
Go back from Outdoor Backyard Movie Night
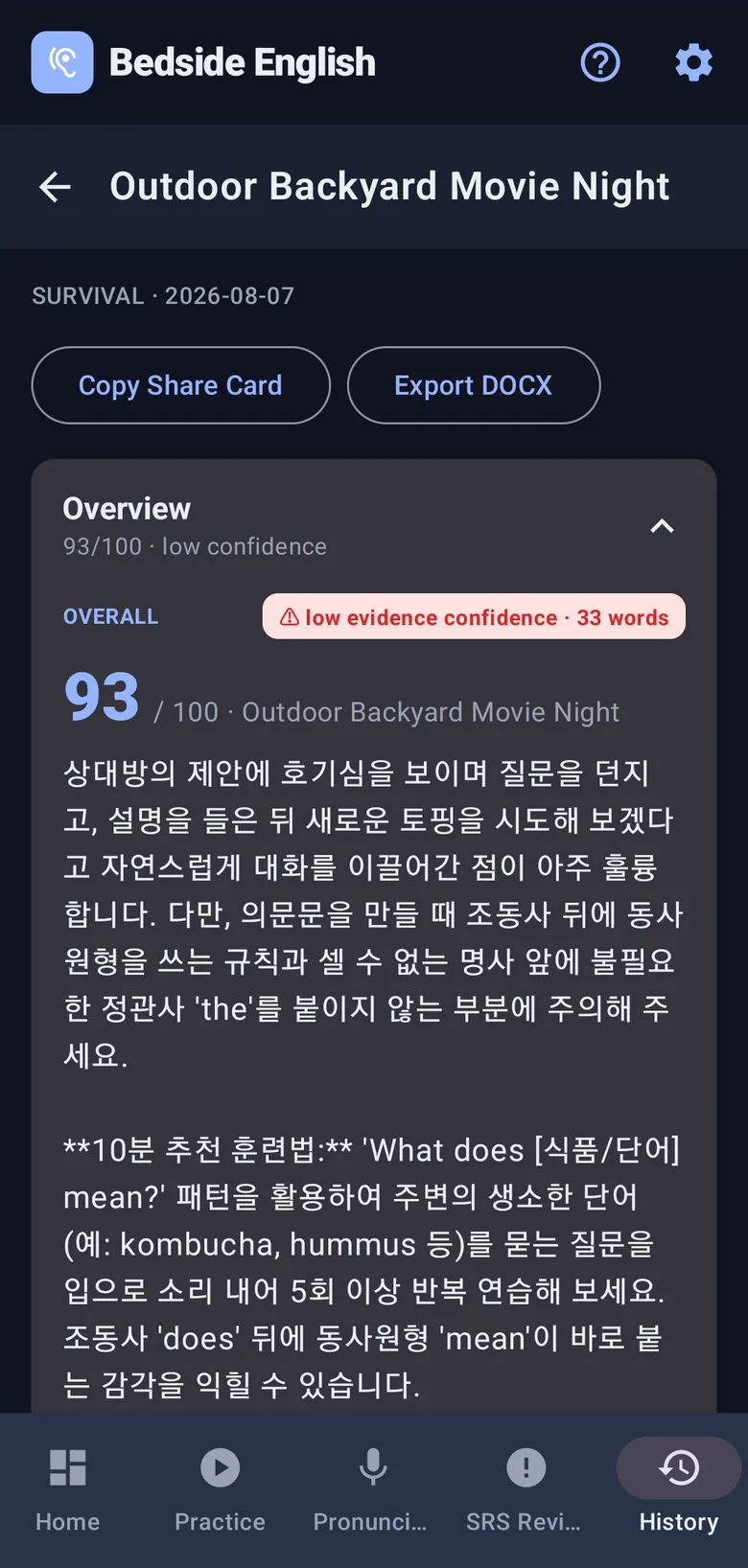coord(56,187)
